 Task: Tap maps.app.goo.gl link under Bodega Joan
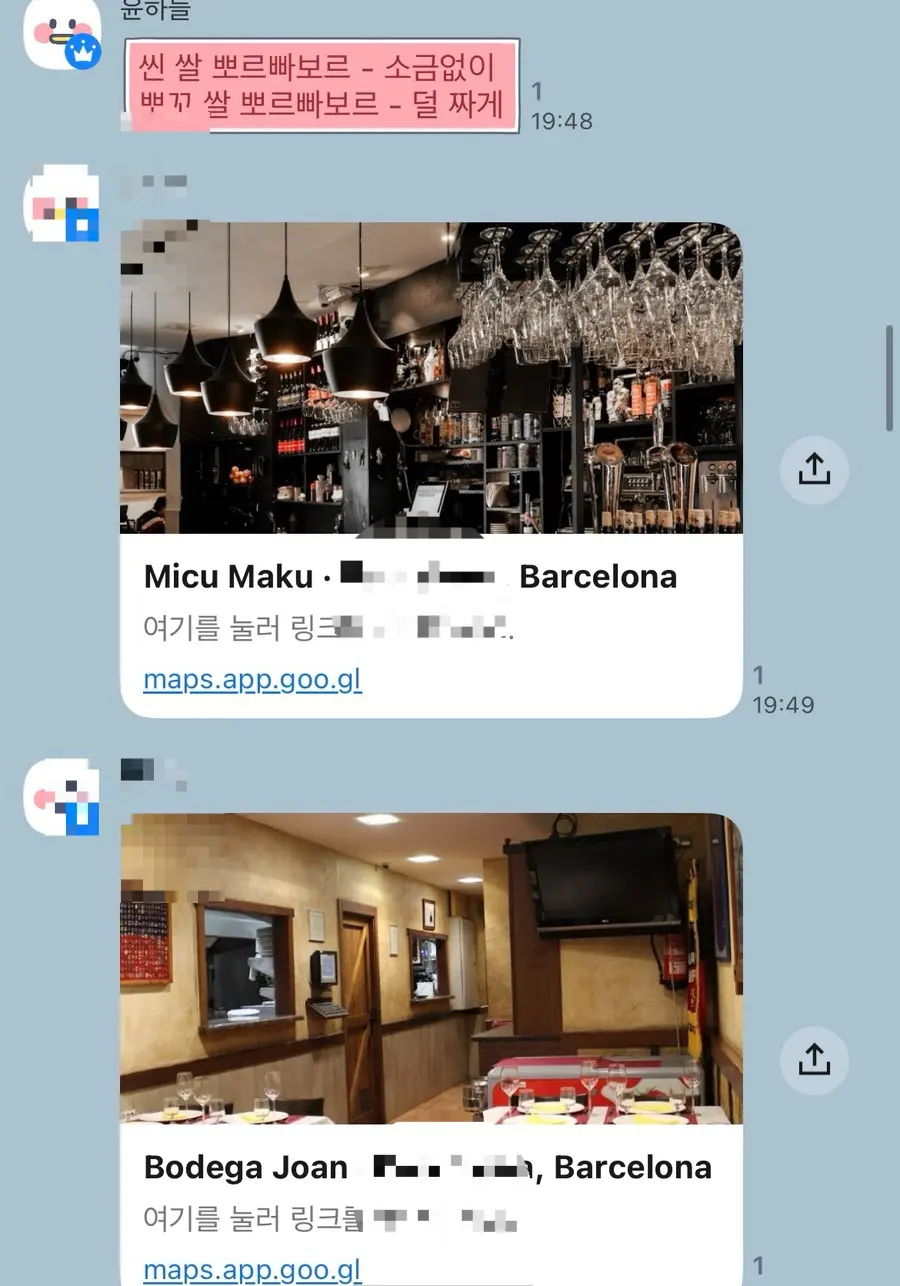[252, 1270]
